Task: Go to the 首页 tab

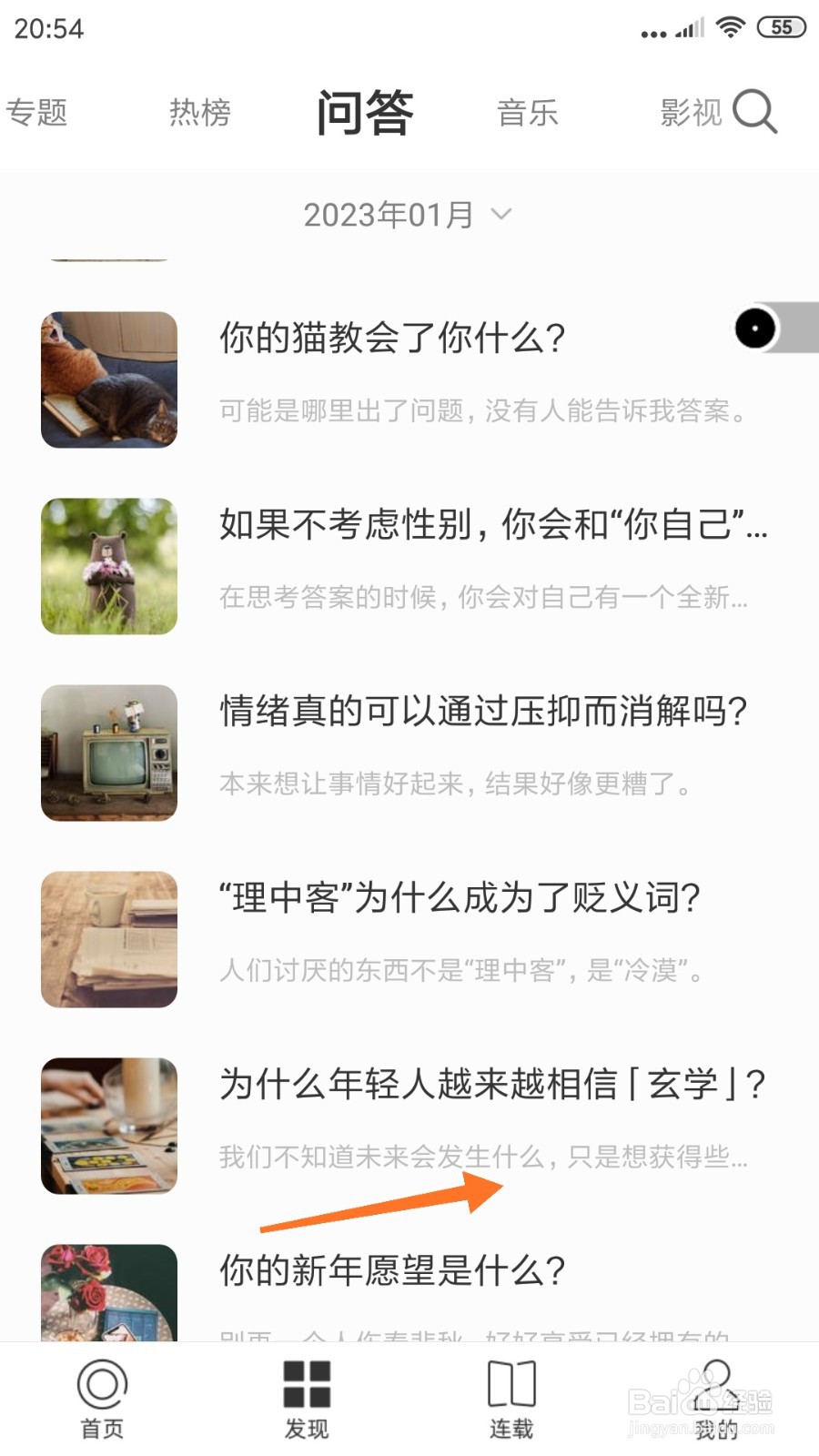Action: [102, 1399]
